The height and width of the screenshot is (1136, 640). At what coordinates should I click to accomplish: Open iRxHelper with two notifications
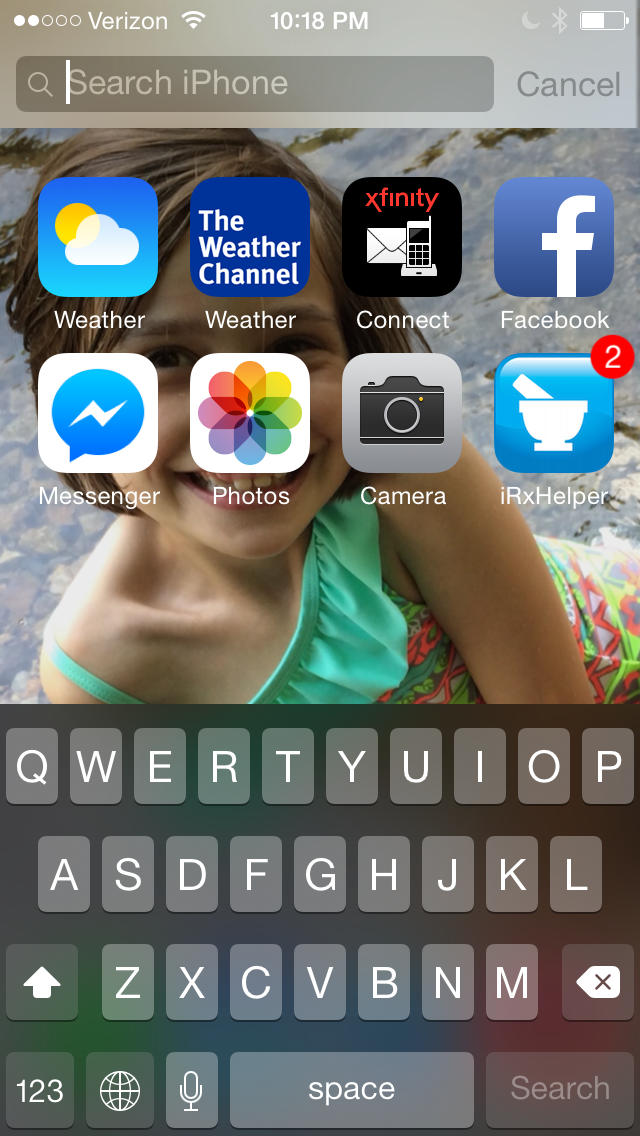[554, 413]
